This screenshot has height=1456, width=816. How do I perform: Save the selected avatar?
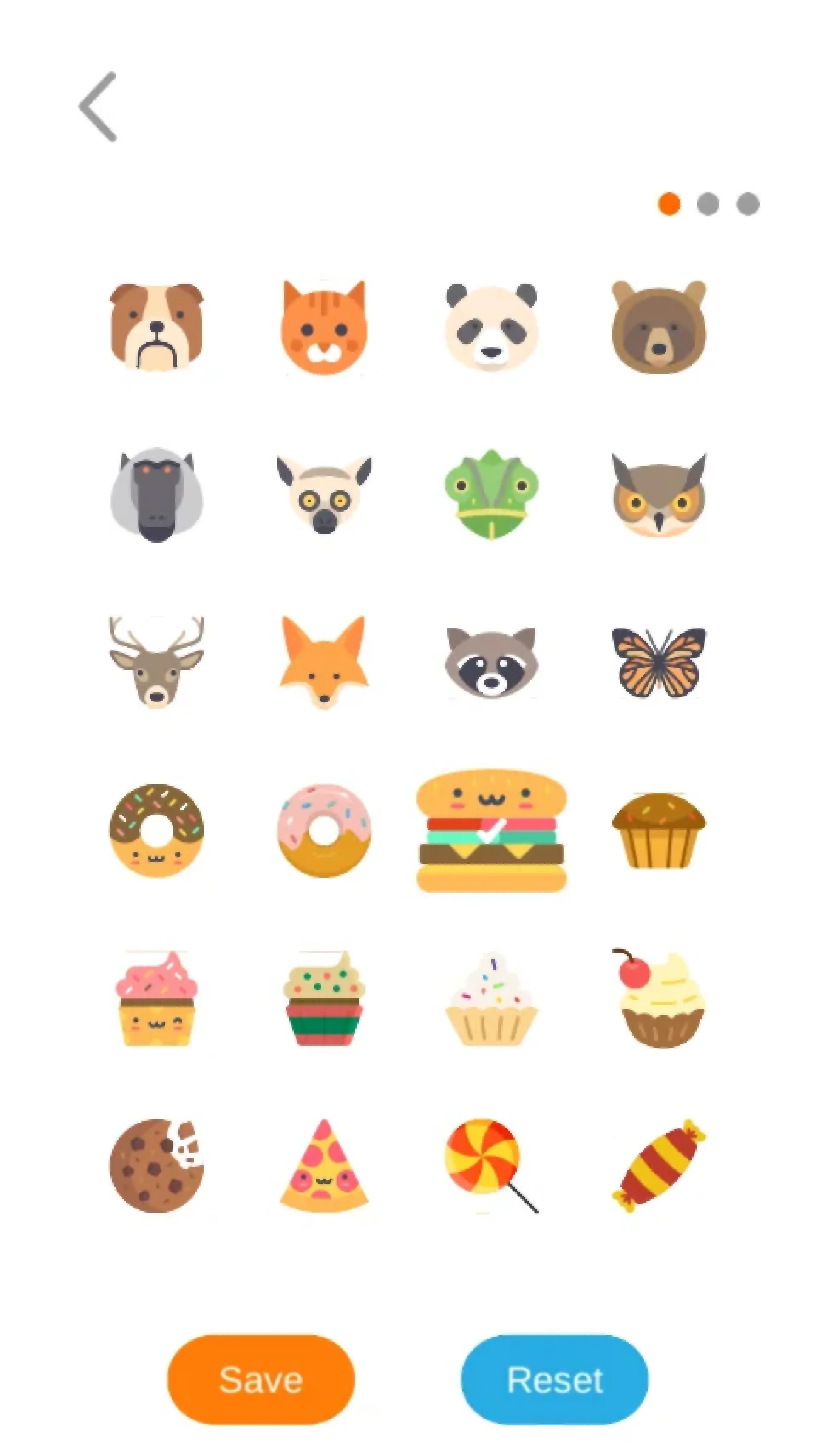point(261,1379)
